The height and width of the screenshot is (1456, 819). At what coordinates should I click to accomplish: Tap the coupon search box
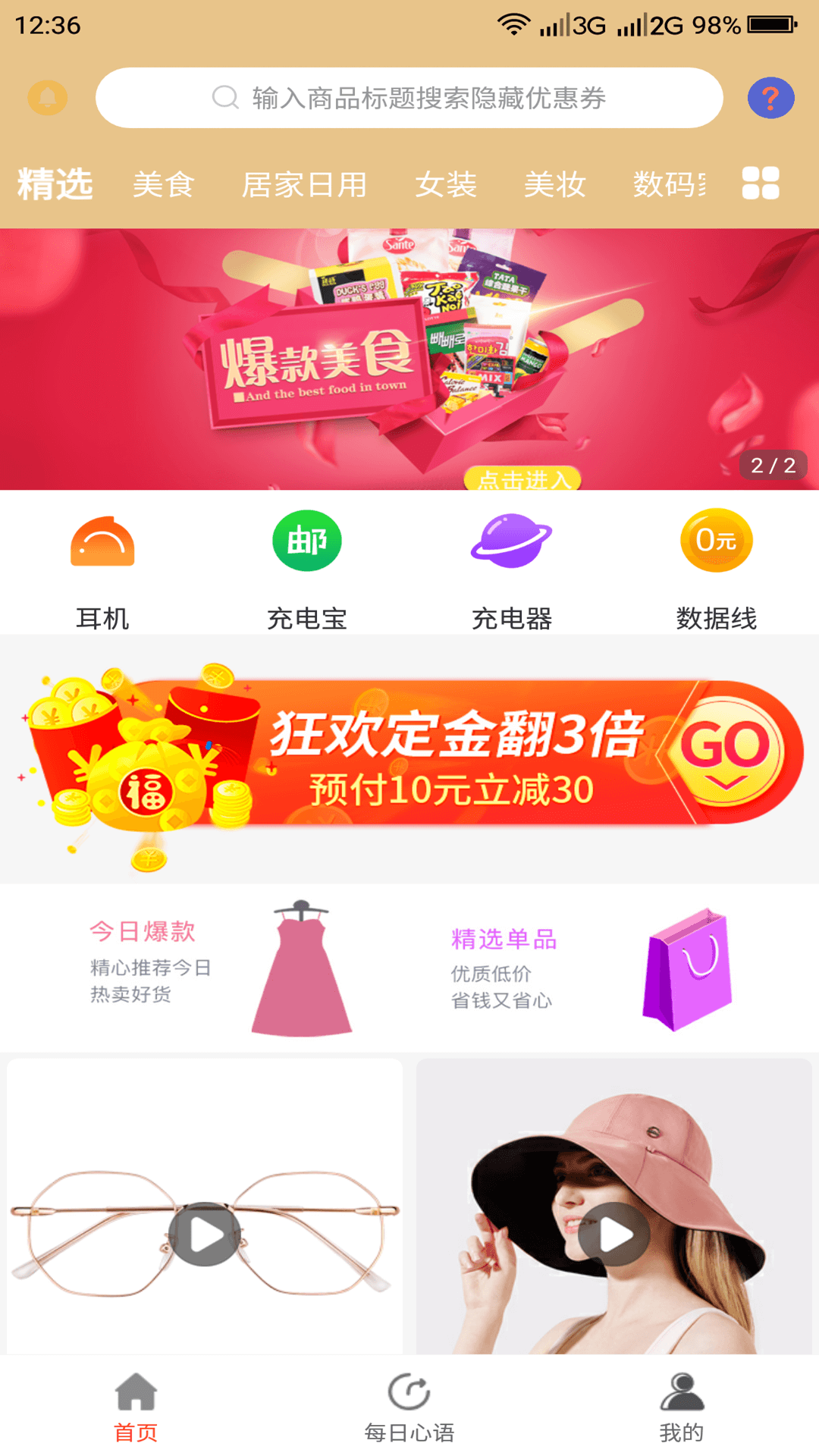pyautogui.click(x=409, y=98)
